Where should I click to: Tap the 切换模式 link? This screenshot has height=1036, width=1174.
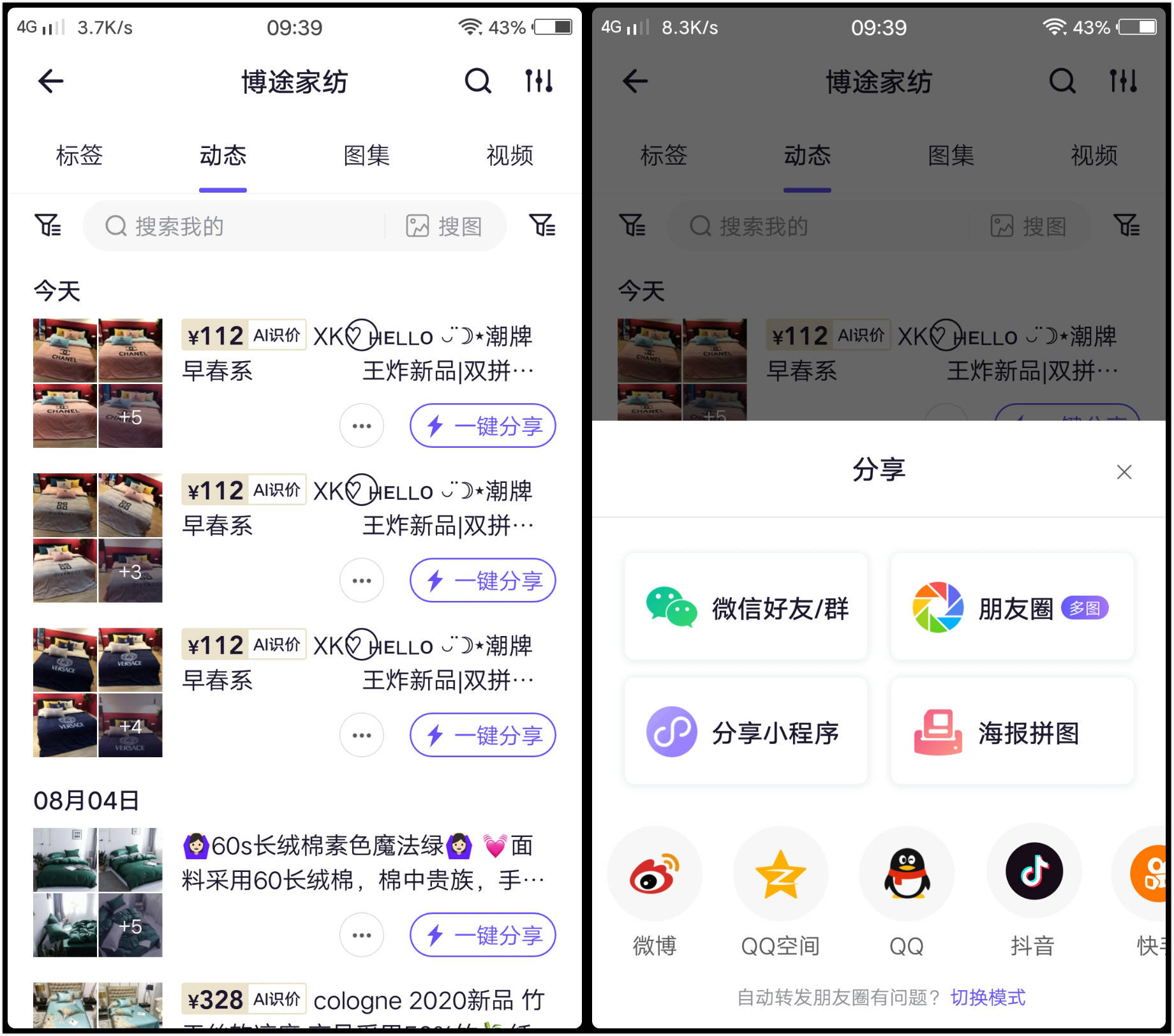click(x=988, y=997)
